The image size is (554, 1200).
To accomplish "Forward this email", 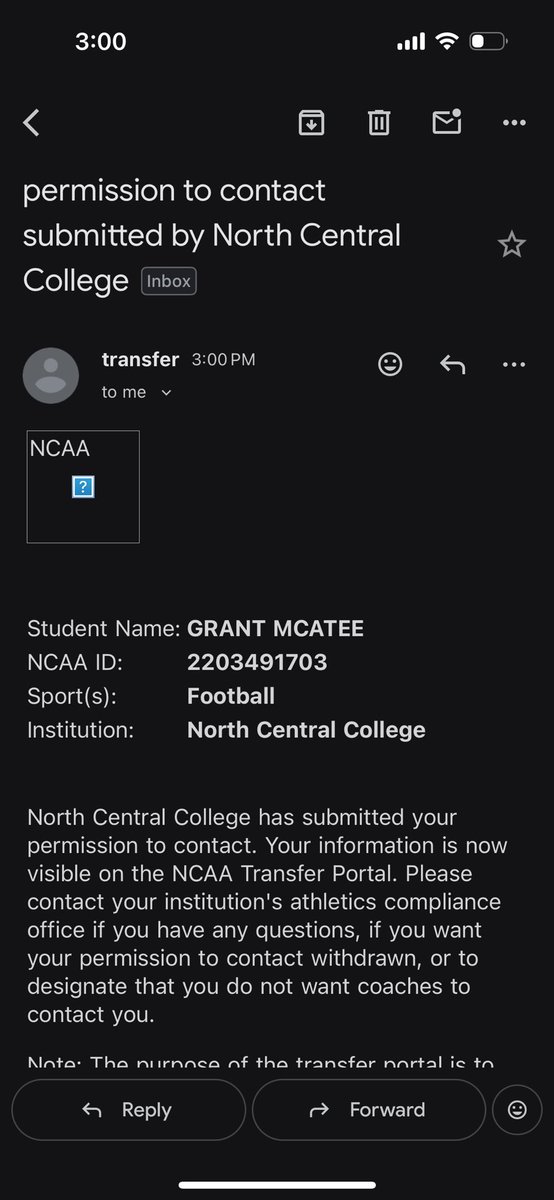I will click(x=369, y=1109).
